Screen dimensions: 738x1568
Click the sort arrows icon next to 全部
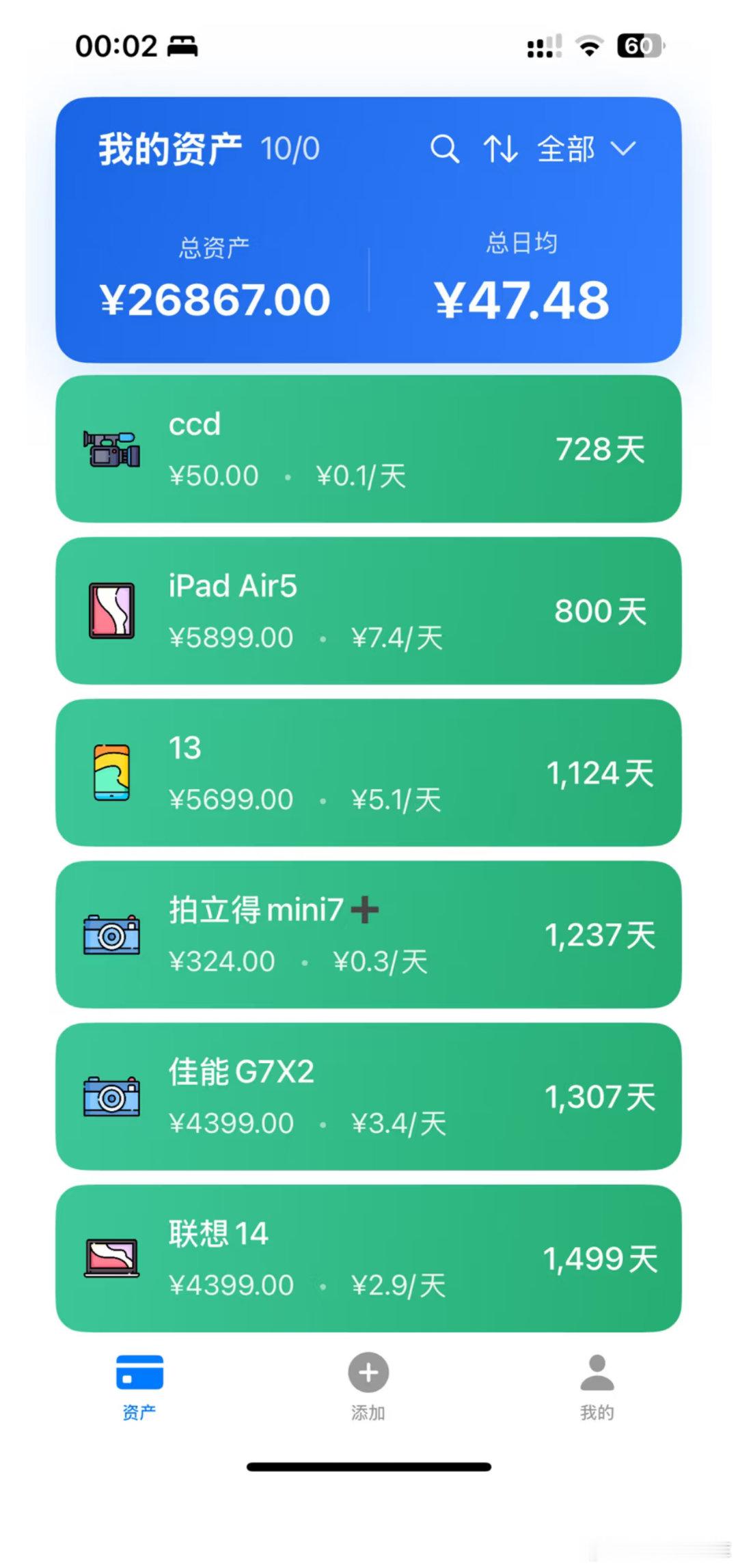click(501, 150)
